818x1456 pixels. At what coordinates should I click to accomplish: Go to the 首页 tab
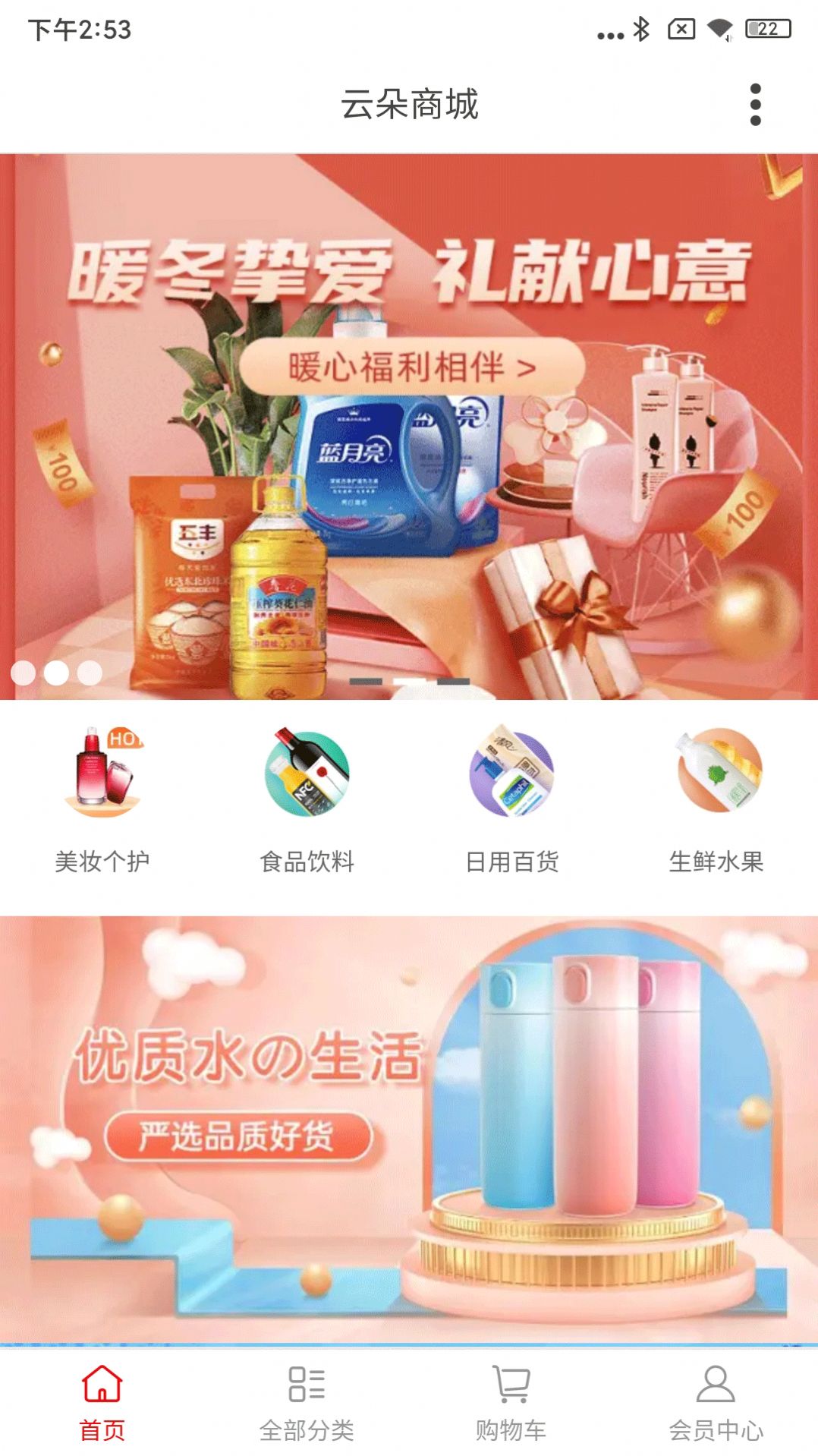(x=102, y=1403)
